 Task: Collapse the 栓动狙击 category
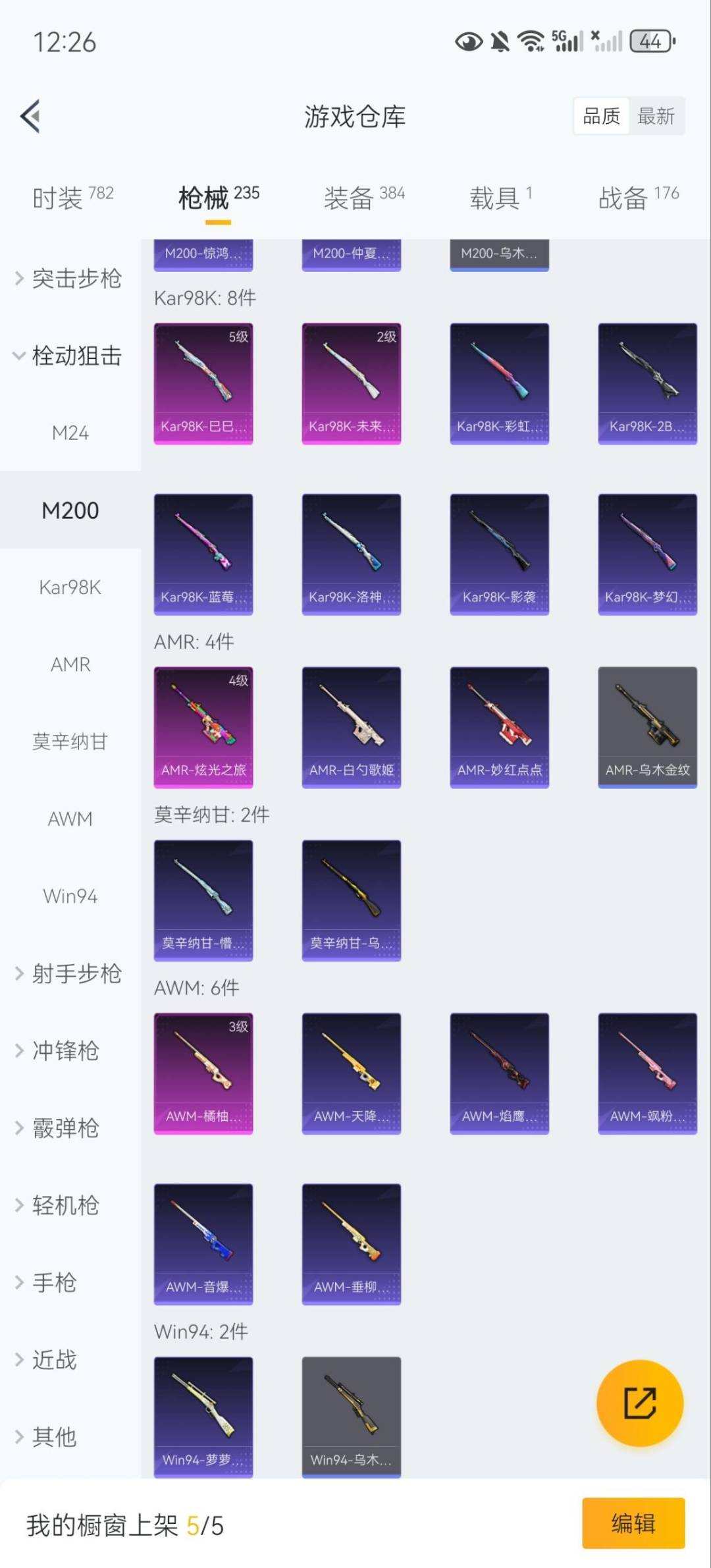point(74,356)
